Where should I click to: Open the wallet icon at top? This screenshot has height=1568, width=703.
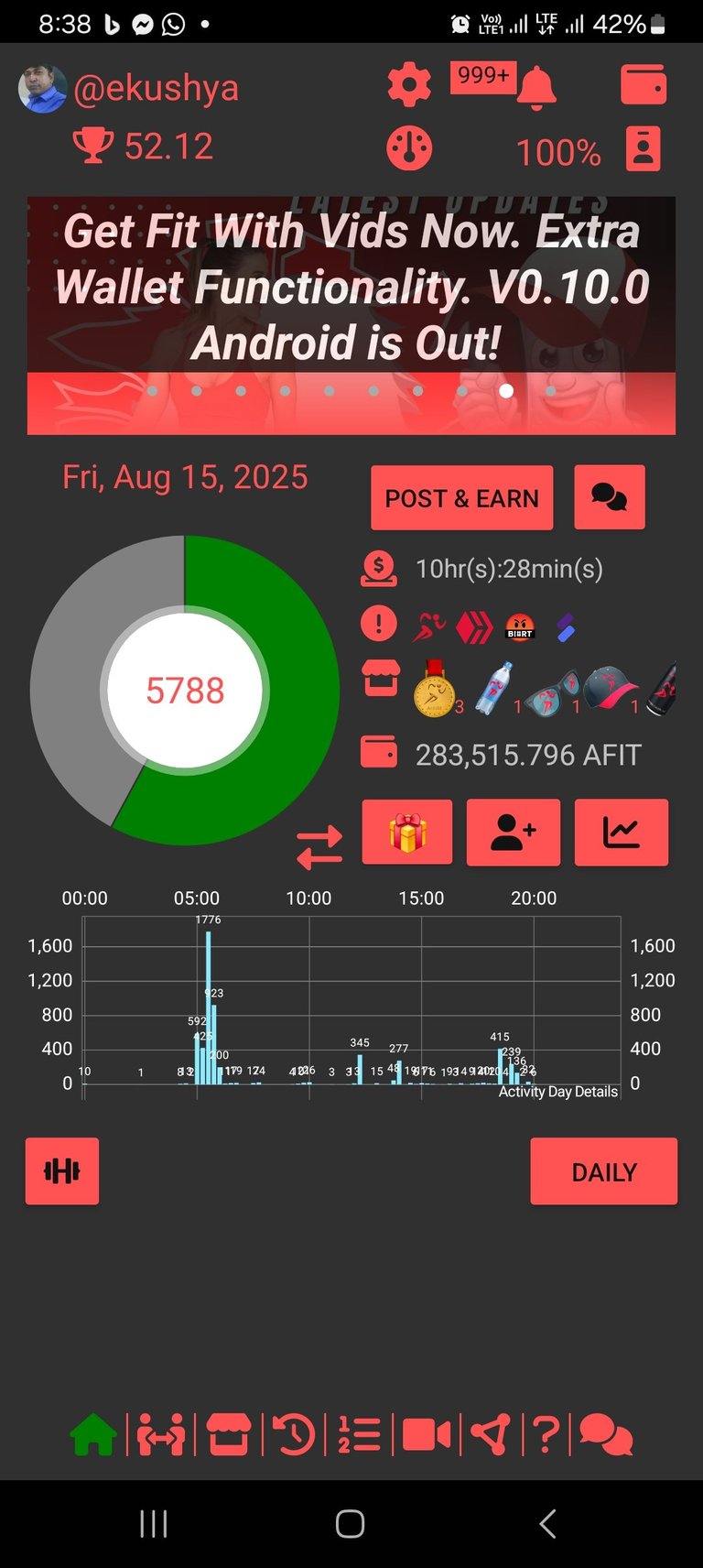pyautogui.click(x=644, y=85)
